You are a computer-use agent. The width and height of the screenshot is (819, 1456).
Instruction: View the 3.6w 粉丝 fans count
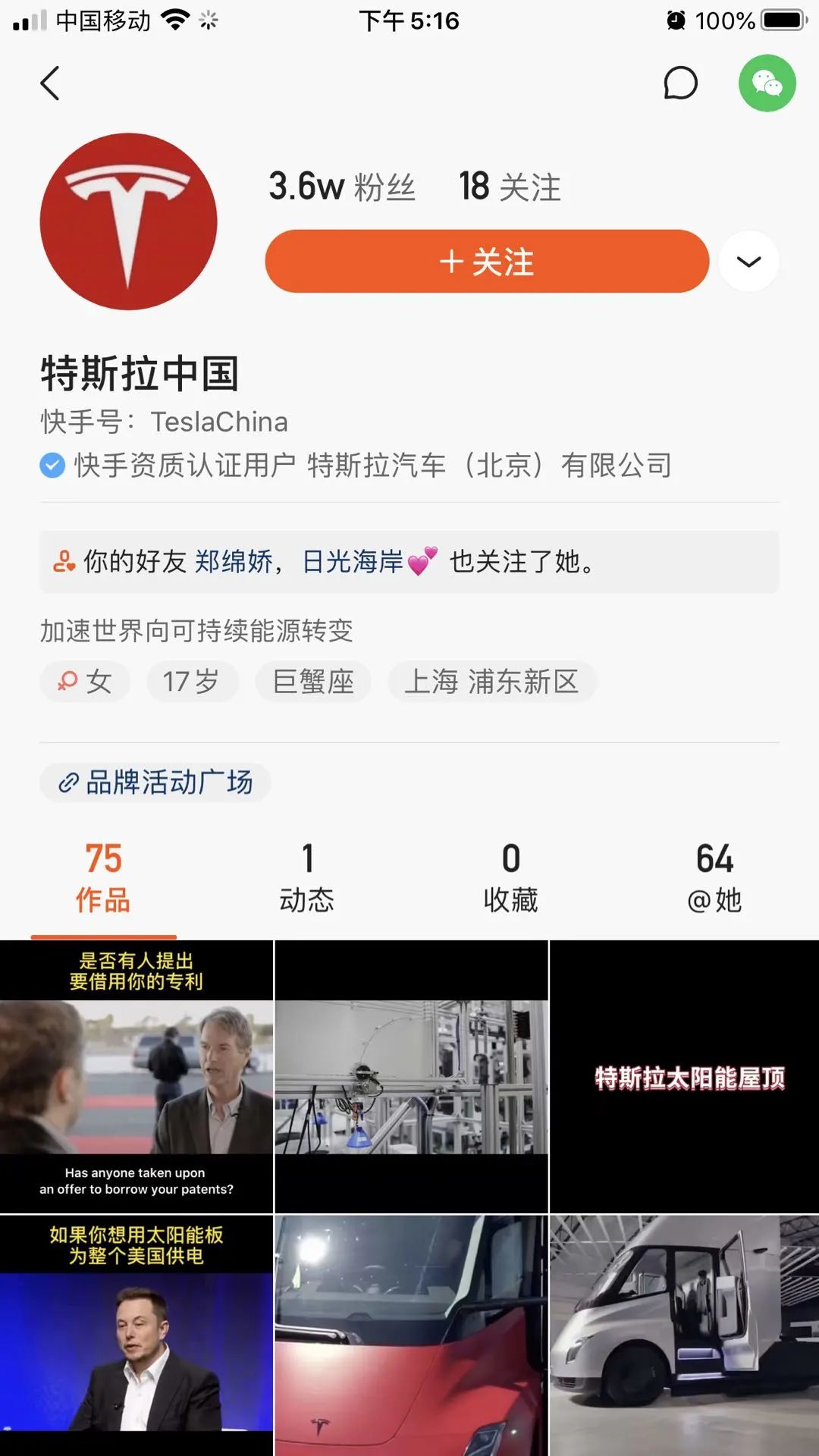tap(340, 186)
